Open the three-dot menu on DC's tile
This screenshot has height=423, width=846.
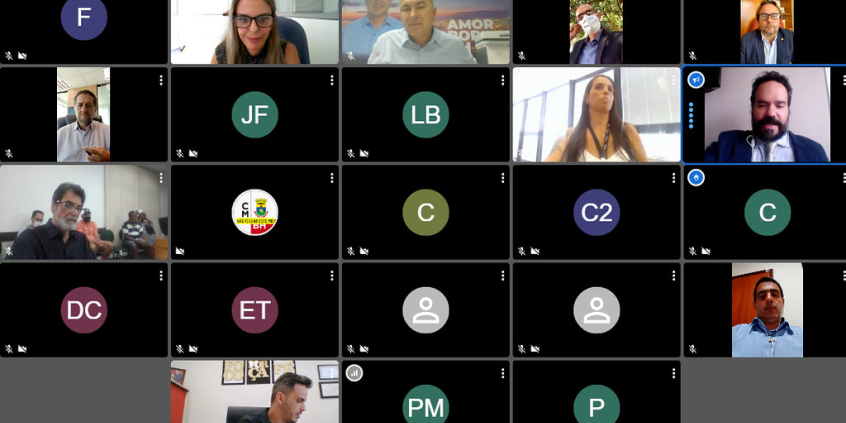pos(161,276)
